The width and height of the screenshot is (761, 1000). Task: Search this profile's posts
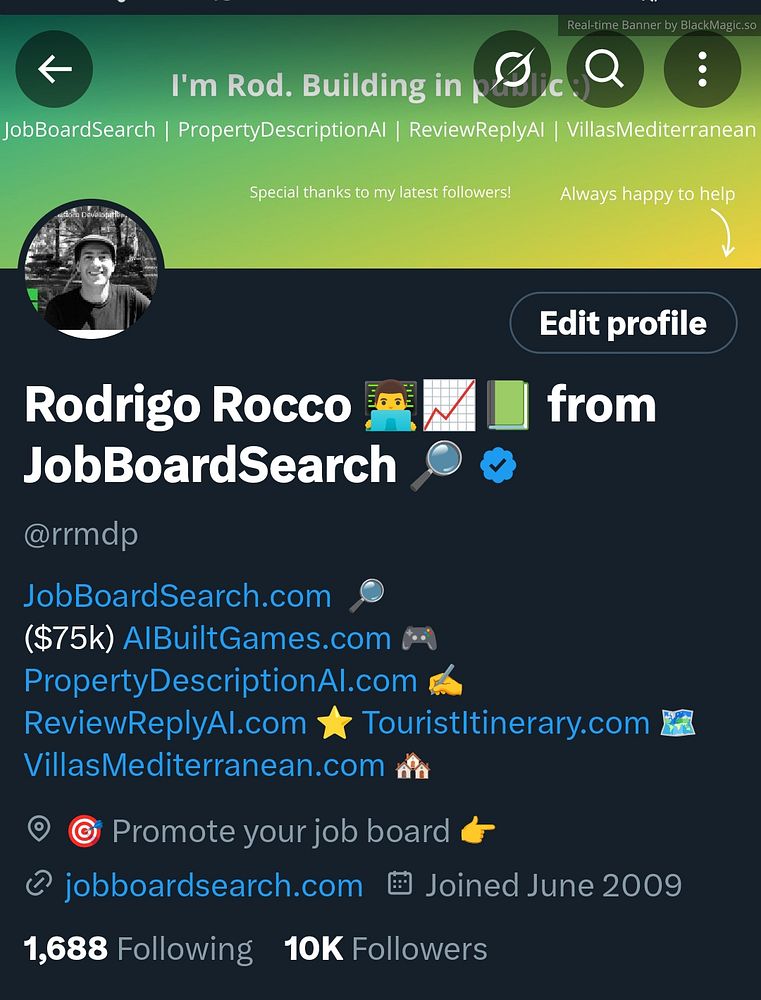[604, 69]
